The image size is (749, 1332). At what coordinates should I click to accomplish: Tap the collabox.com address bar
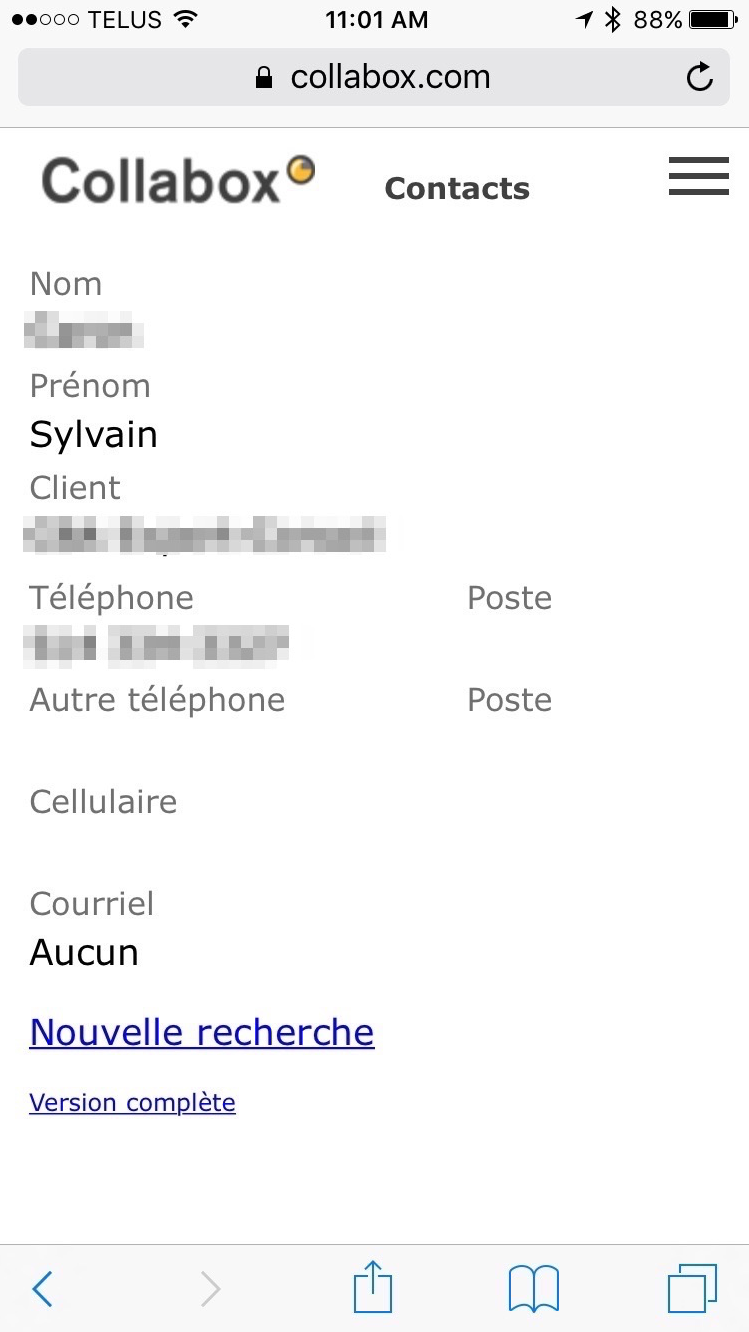[390, 76]
